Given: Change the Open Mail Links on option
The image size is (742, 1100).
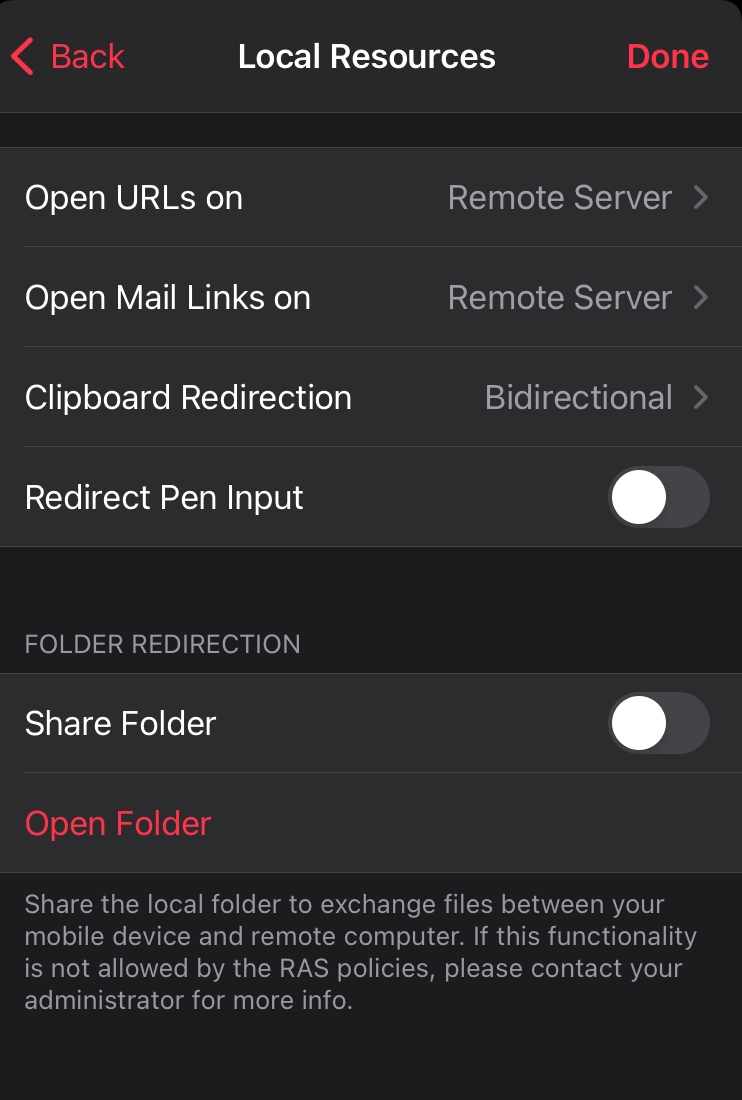Looking at the screenshot, I should (x=370, y=298).
